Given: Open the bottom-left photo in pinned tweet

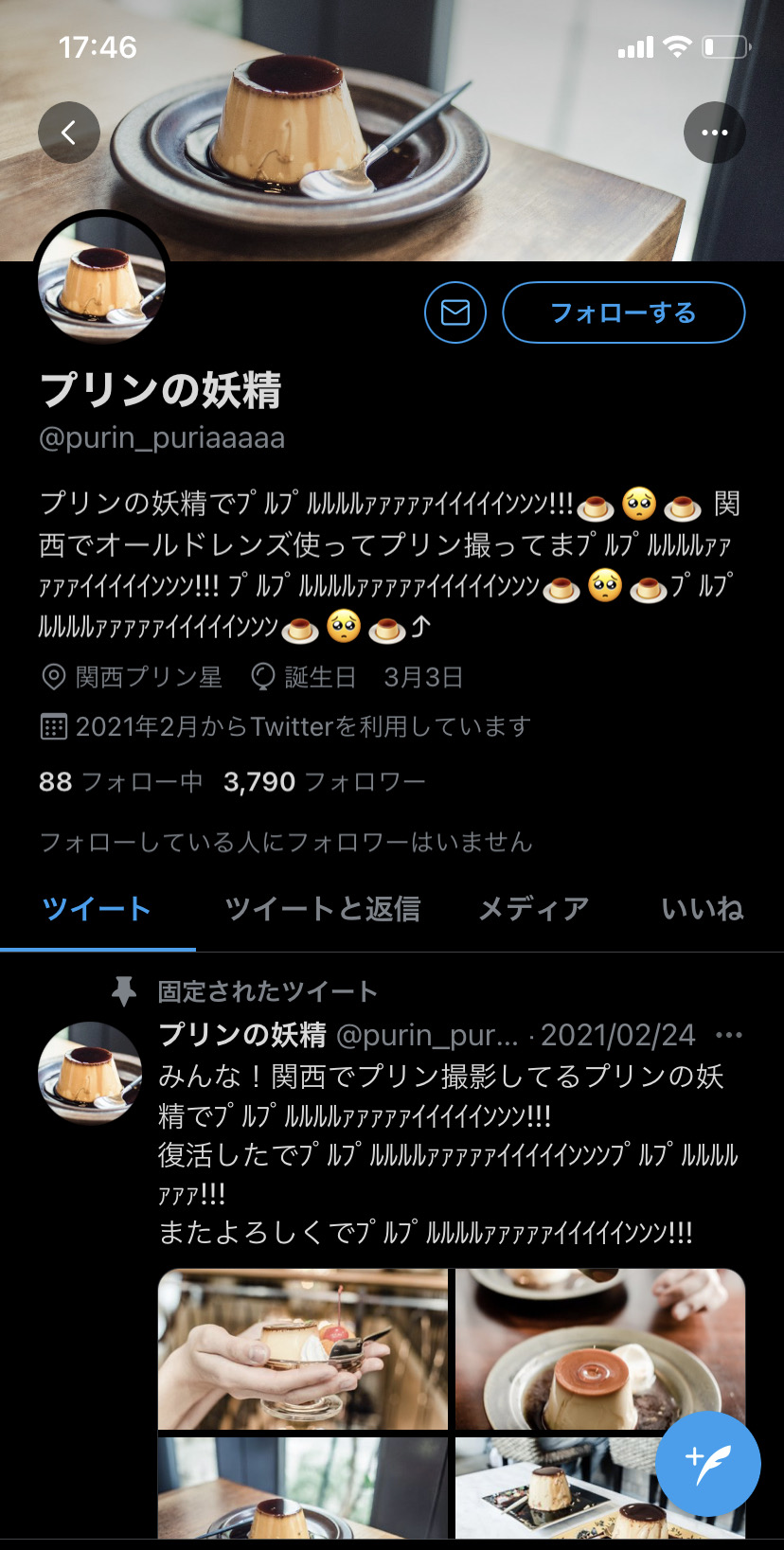Looking at the screenshot, I should tap(302, 1488).
